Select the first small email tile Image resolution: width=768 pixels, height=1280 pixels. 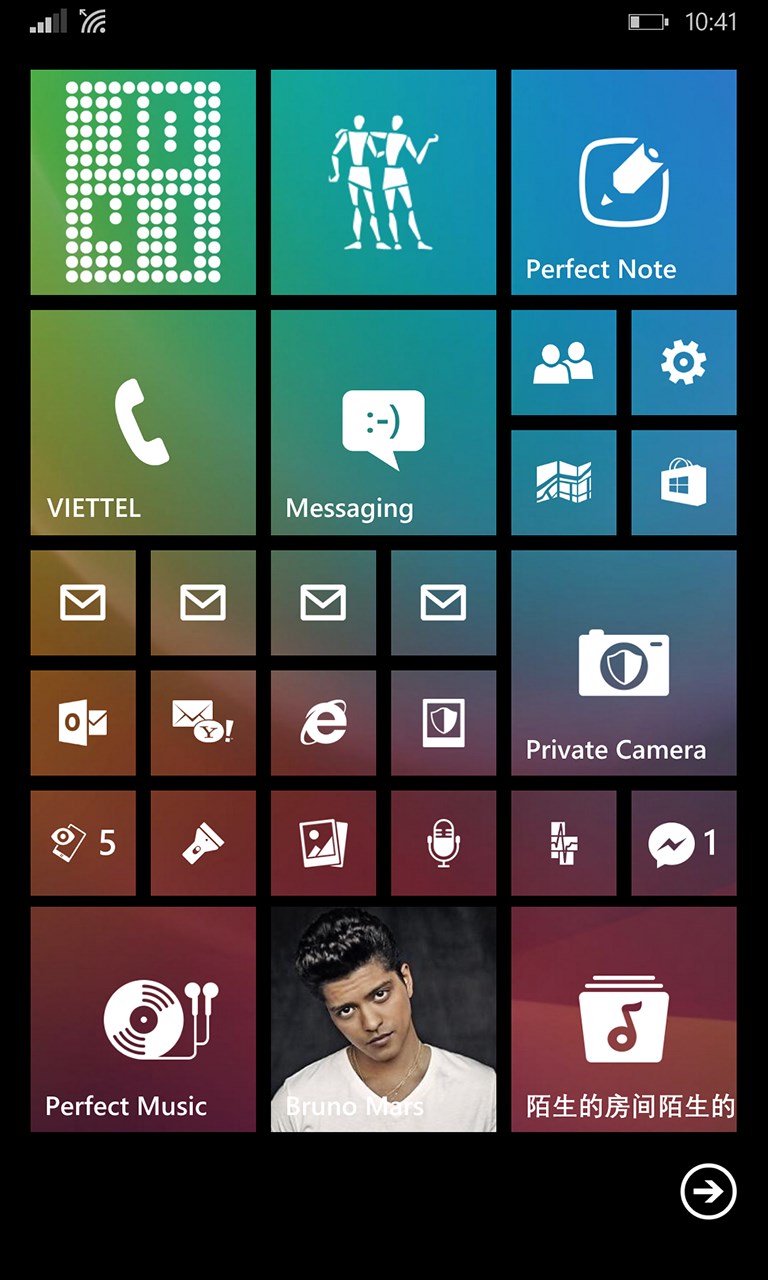click(x=83, y=602)
